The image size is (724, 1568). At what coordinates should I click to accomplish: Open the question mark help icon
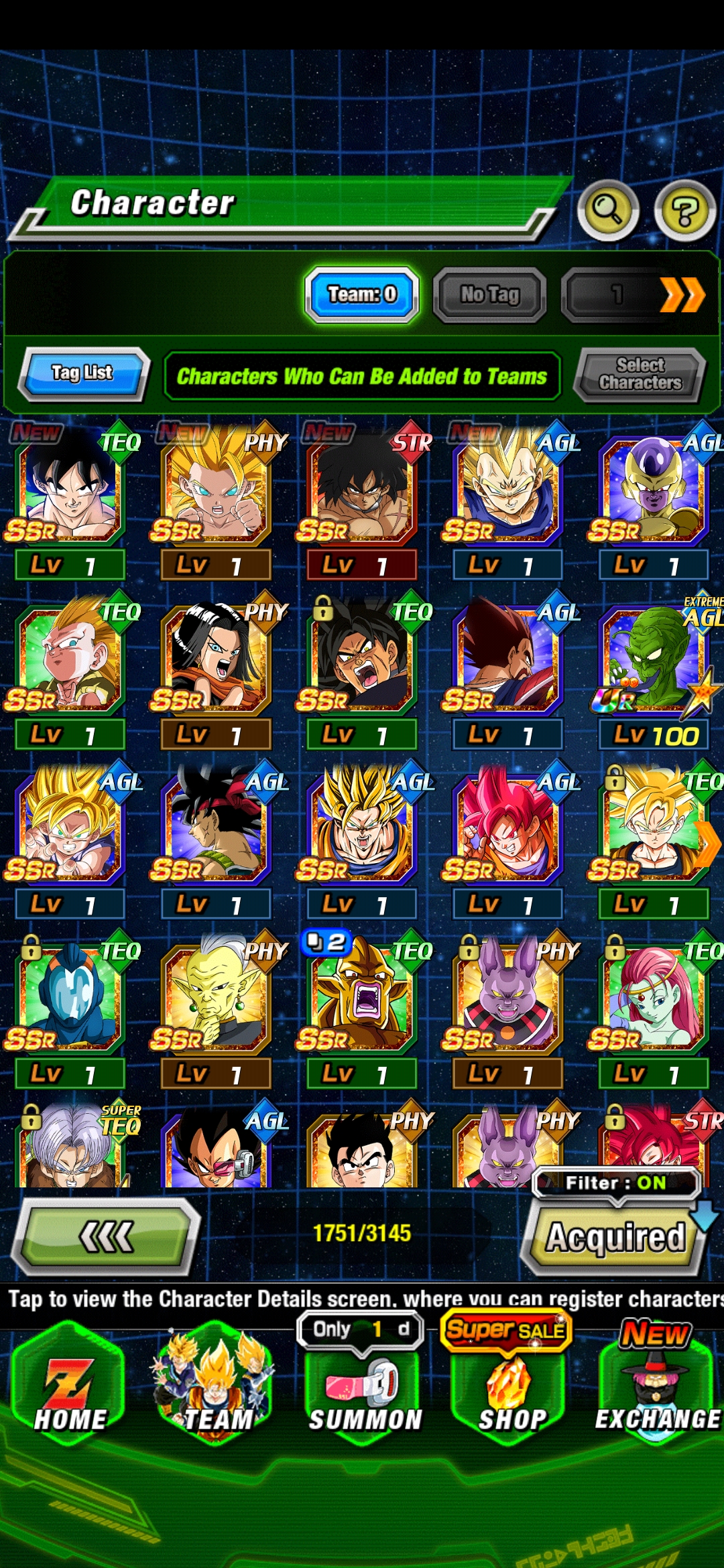(684, 210)
